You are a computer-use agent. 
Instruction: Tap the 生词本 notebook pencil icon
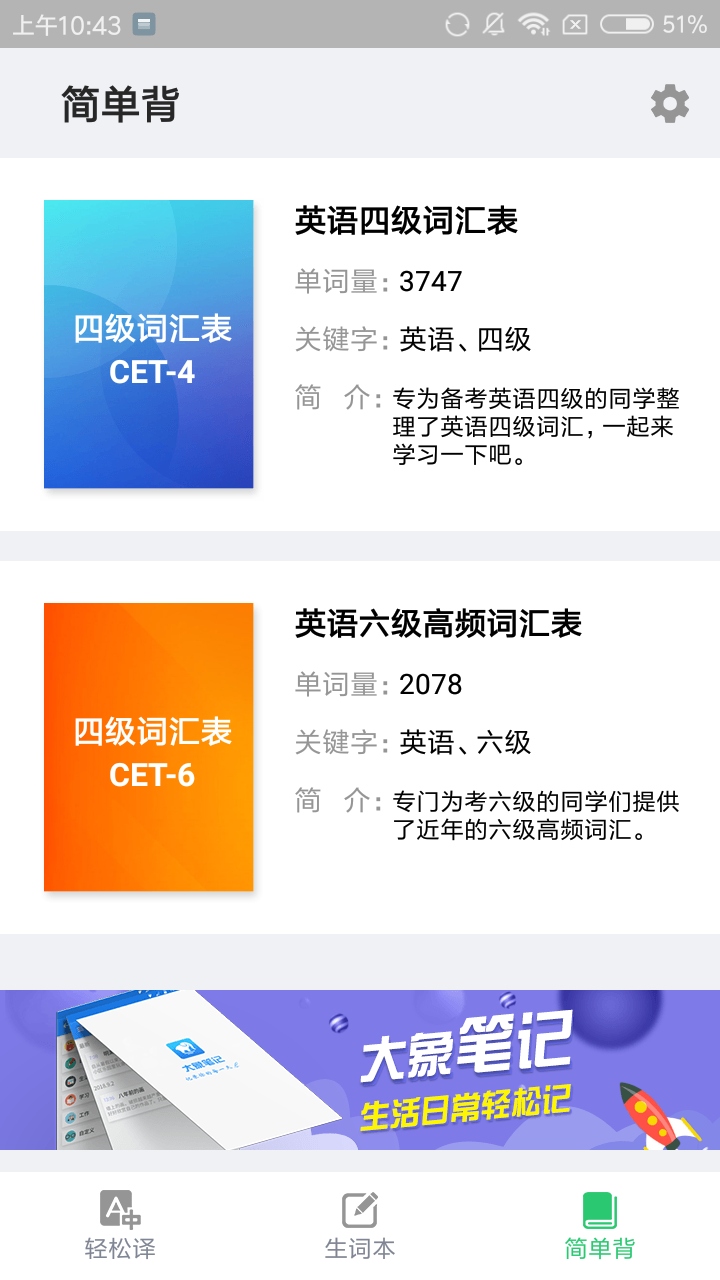(360, 1208)
